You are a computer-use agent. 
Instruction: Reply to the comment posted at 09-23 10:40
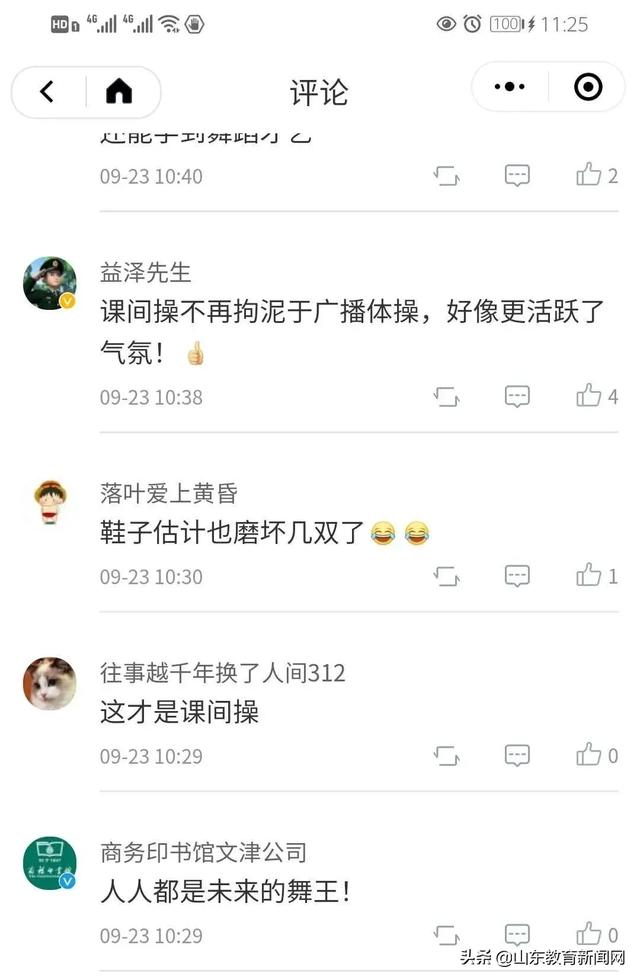tap(517, 176)
